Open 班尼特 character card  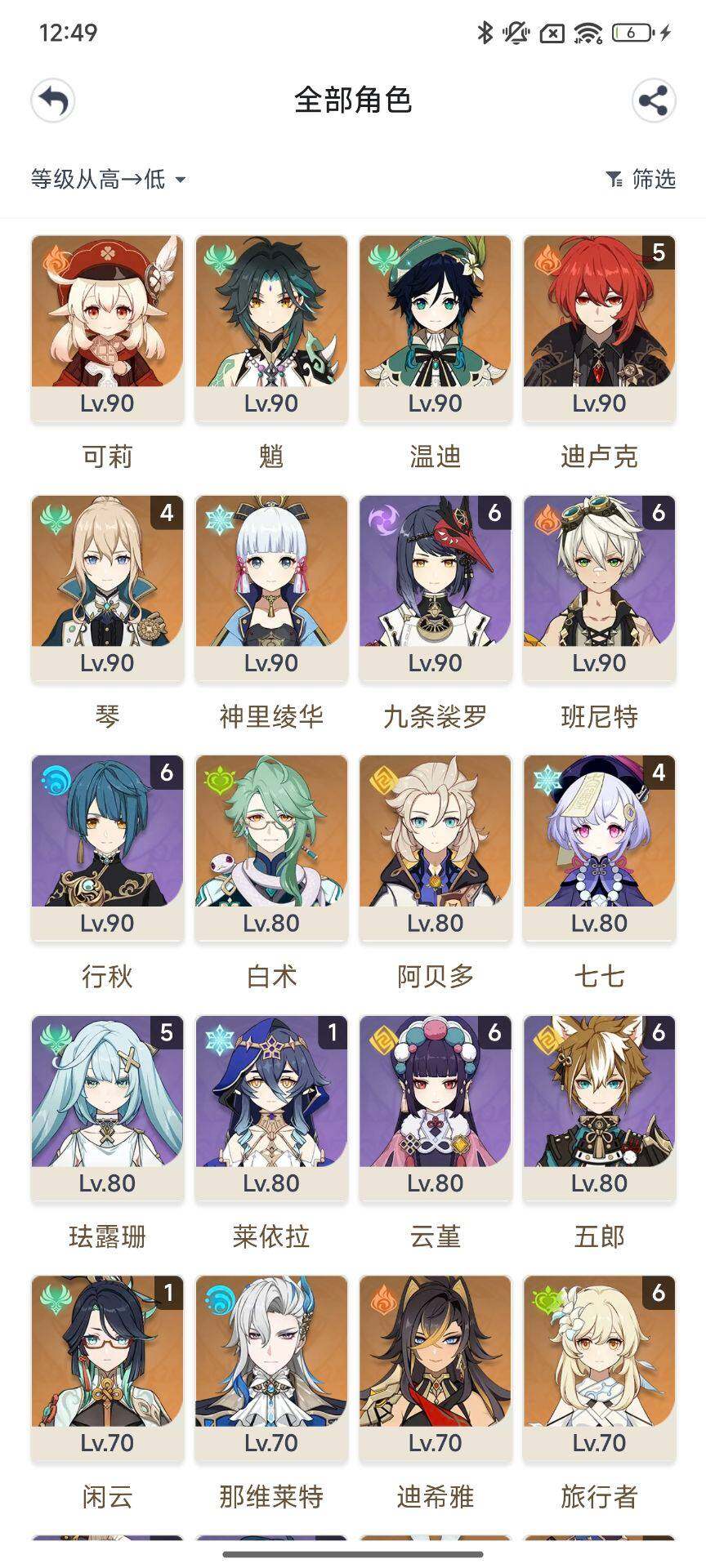[x=599, y=588]
